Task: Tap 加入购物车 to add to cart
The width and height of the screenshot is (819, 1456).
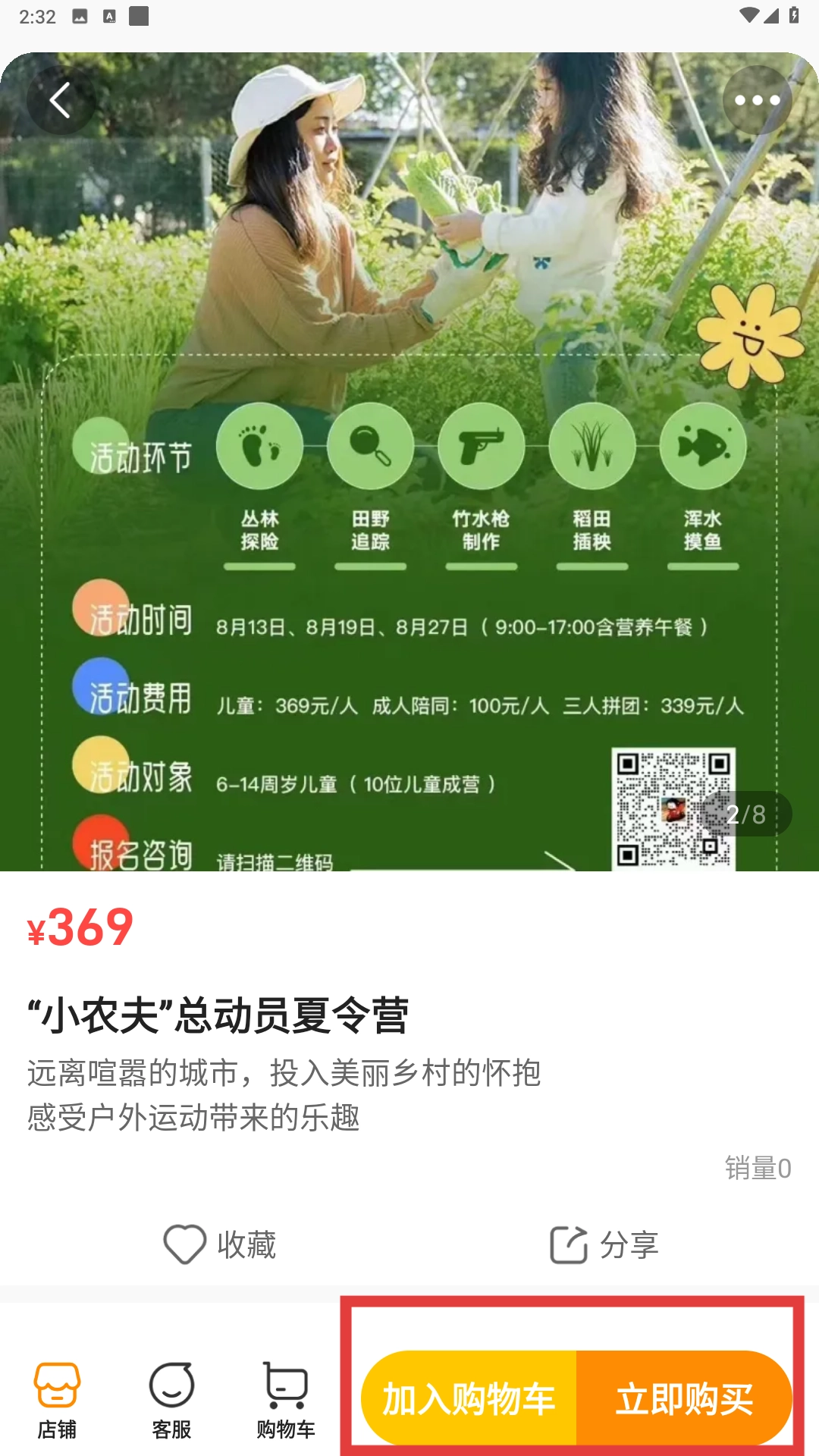Action: pos(469,1398)
